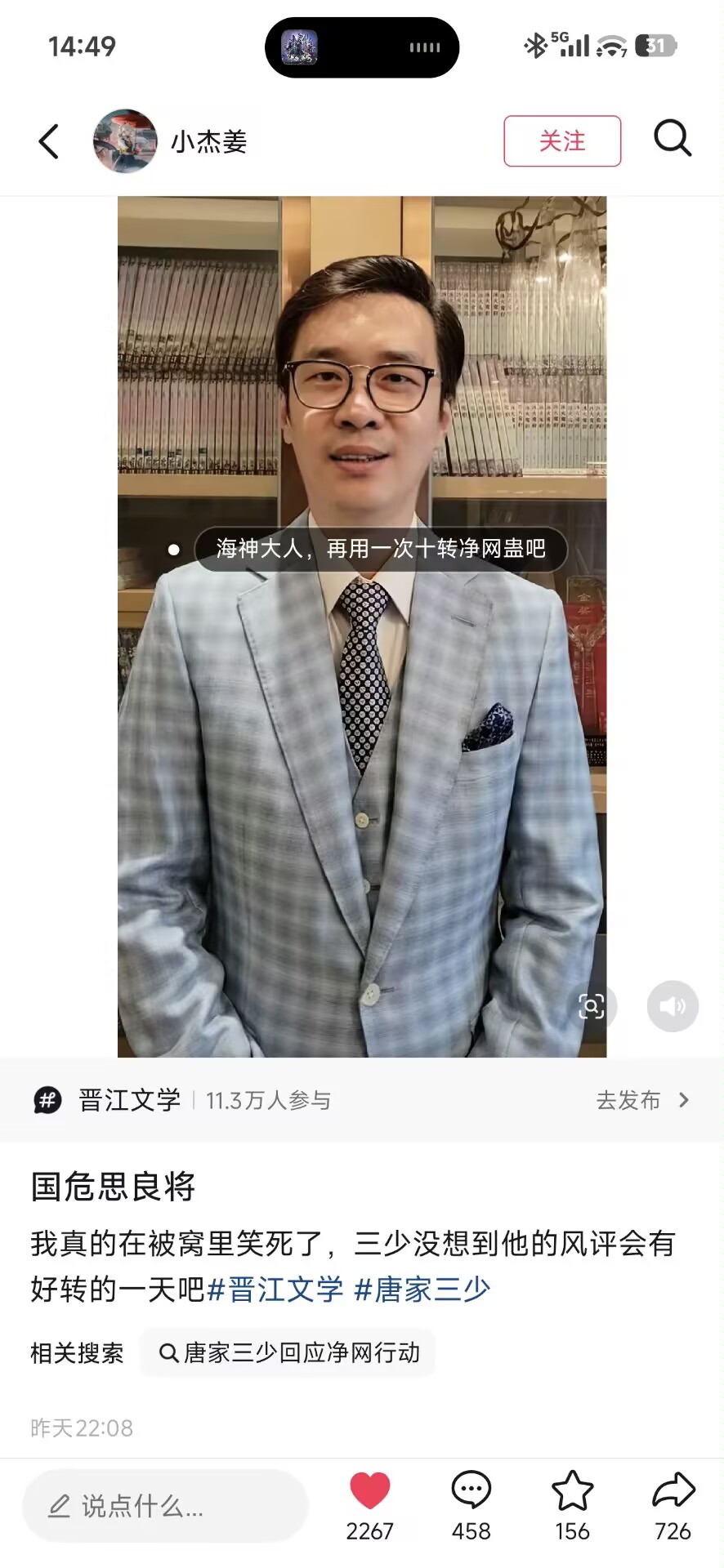Toggle the video sound speaker icon
The width and height of the screenshot is (724, 1568).
(673, 1006)
